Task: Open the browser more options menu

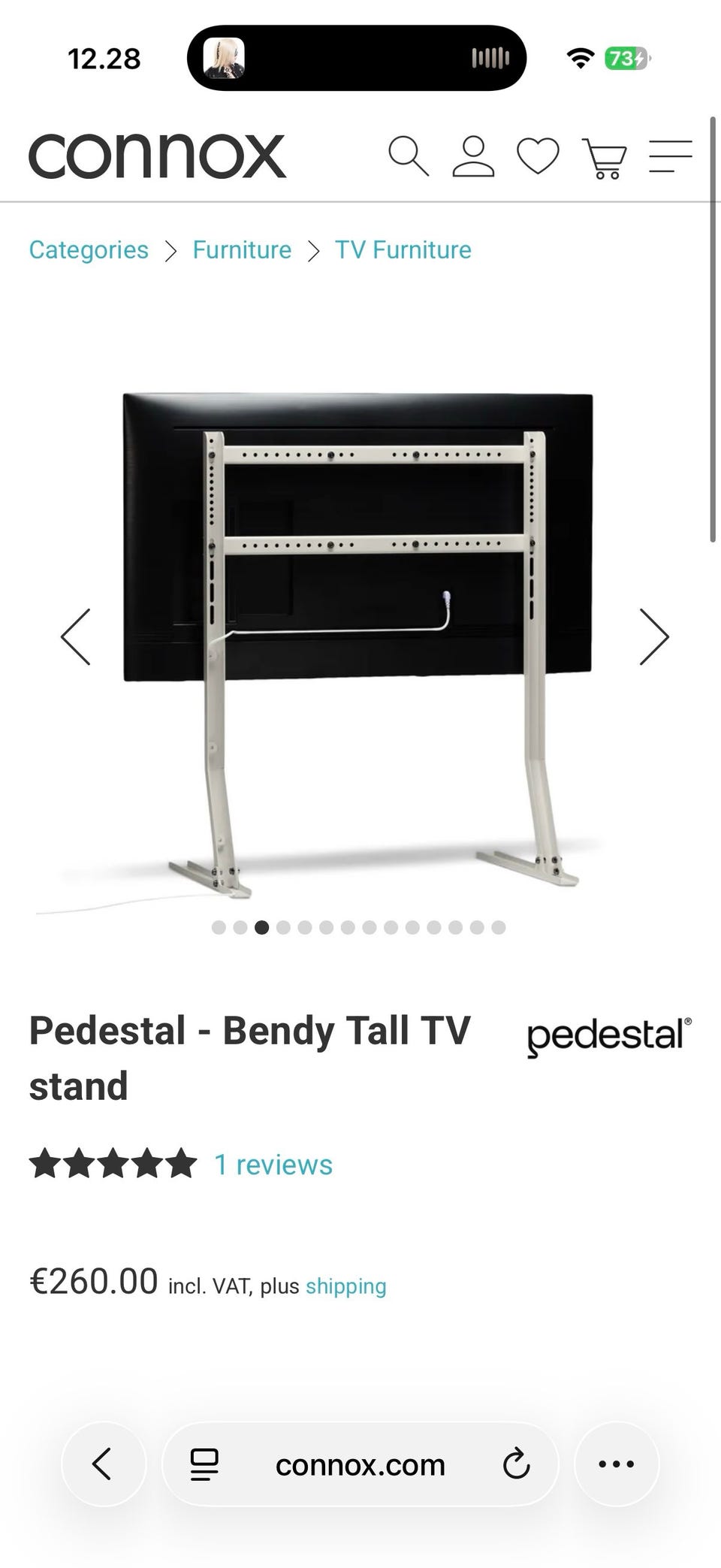Action: click(616, 1464)
